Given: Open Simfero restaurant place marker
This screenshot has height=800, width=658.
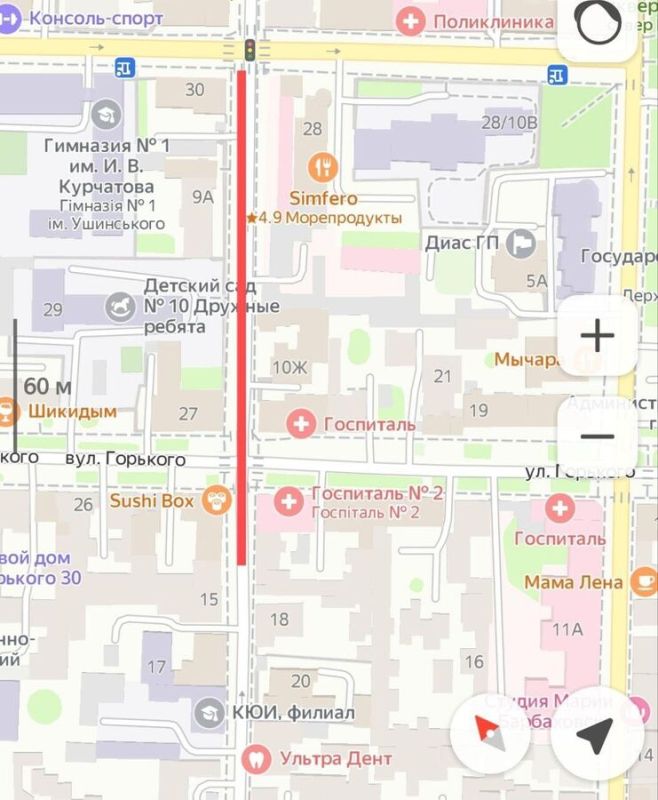Looking at the screenshot, I should click(323, 167).
